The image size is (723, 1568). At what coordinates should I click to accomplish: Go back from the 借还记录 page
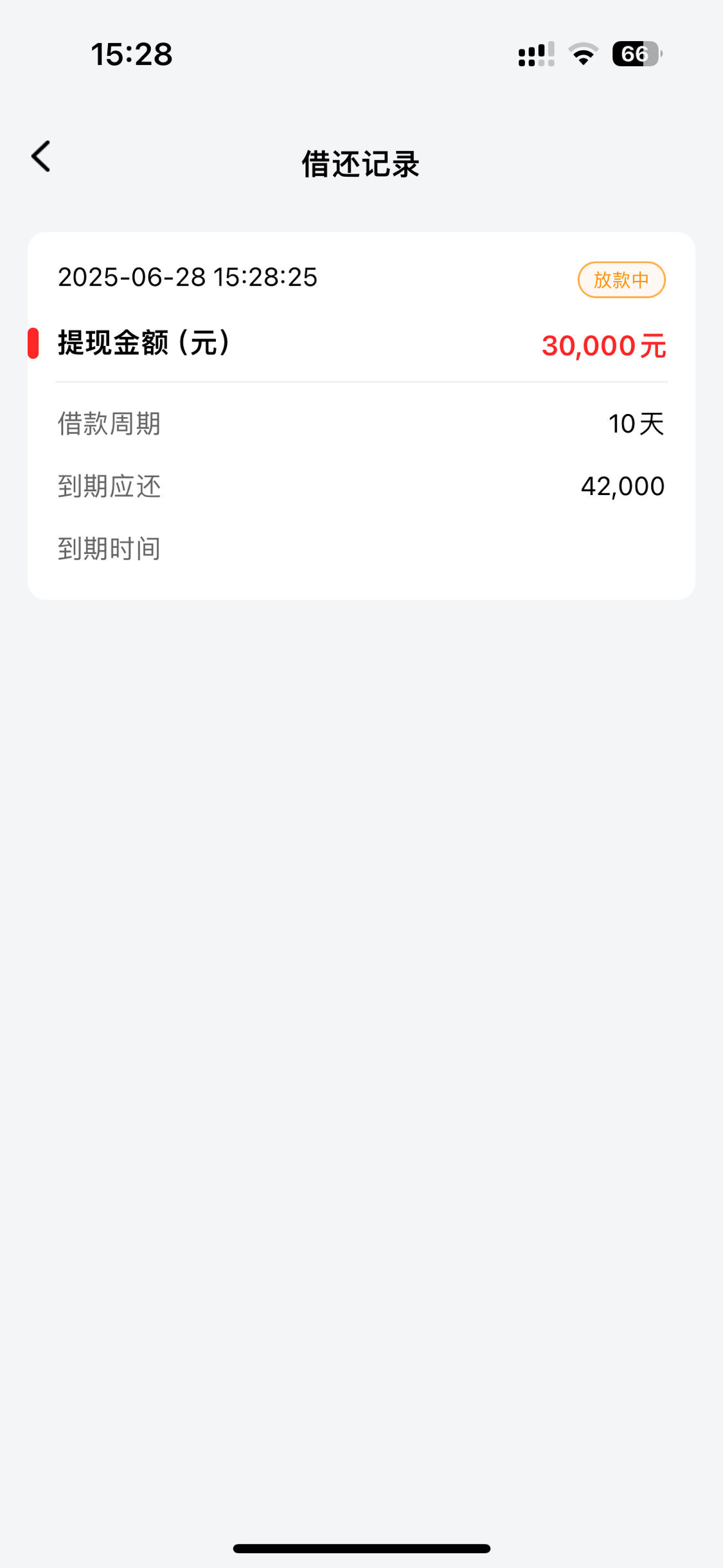tap(41, 156)
